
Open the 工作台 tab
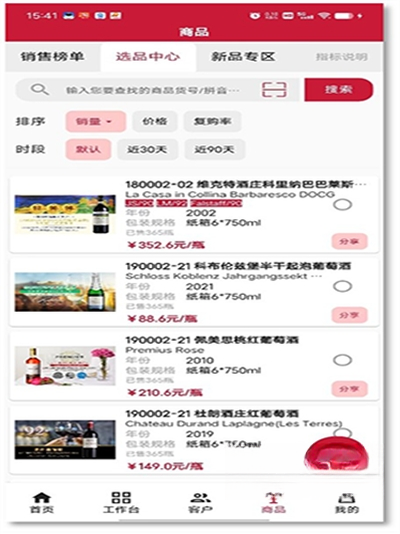[121, 503]
